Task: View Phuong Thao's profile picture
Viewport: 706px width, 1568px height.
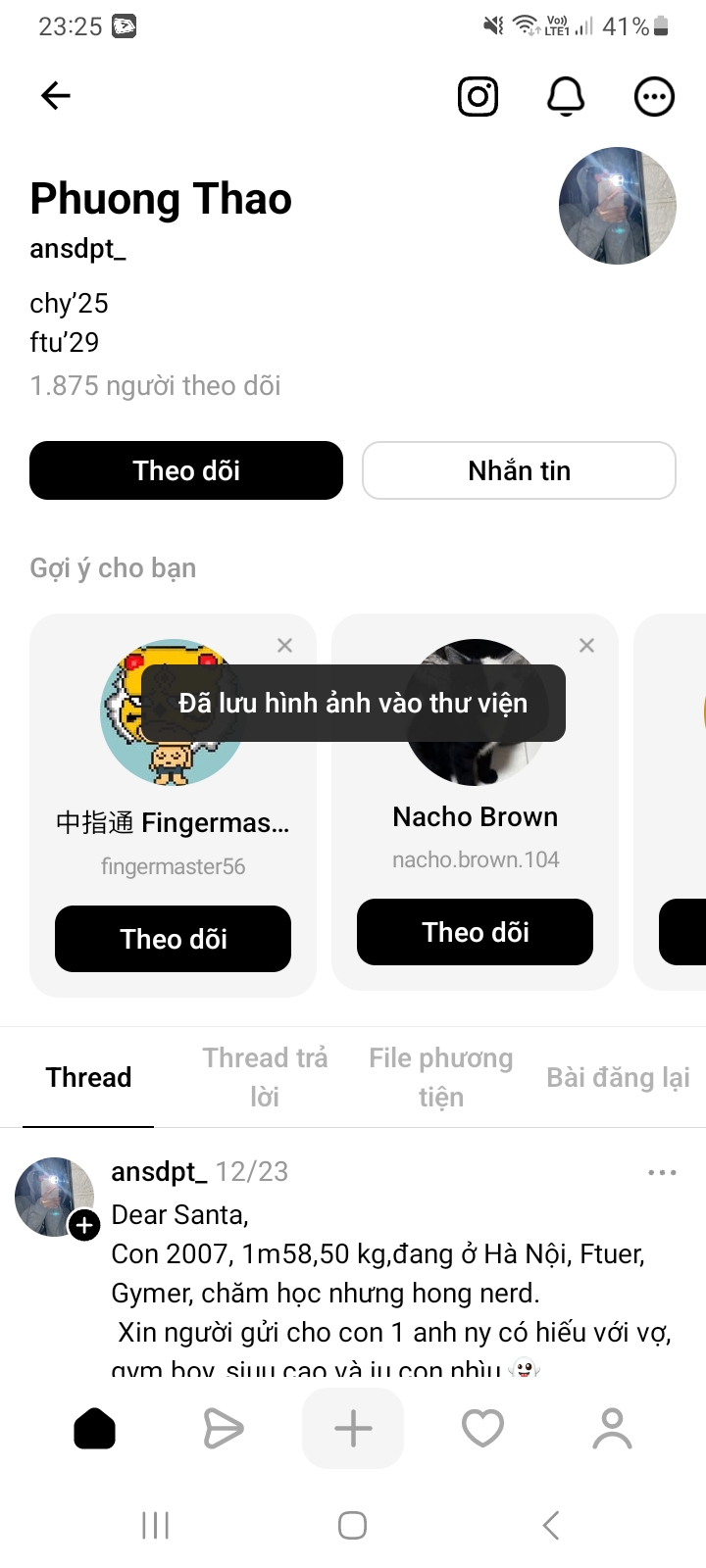Action: [x=618, y=206]
